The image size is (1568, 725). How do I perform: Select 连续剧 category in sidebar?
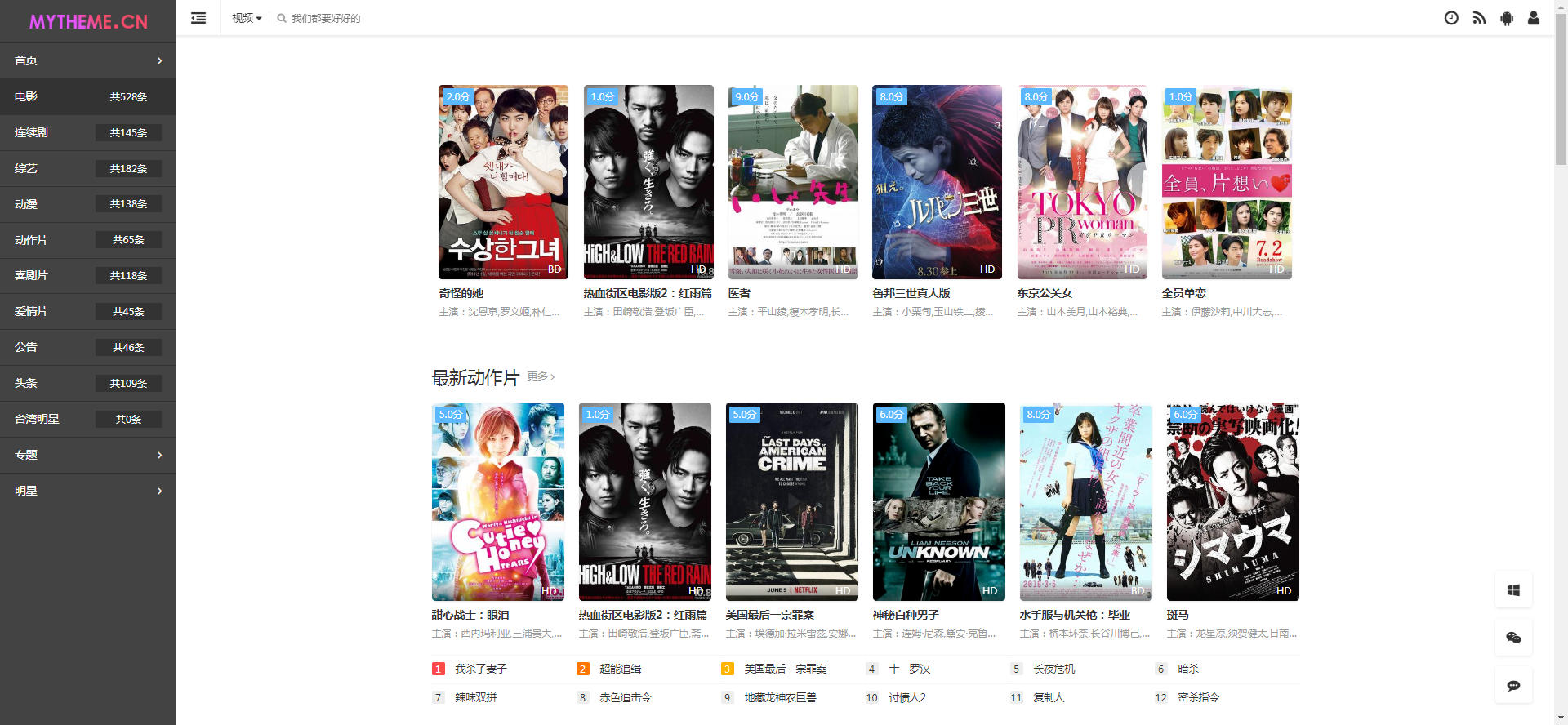[87, 132]
